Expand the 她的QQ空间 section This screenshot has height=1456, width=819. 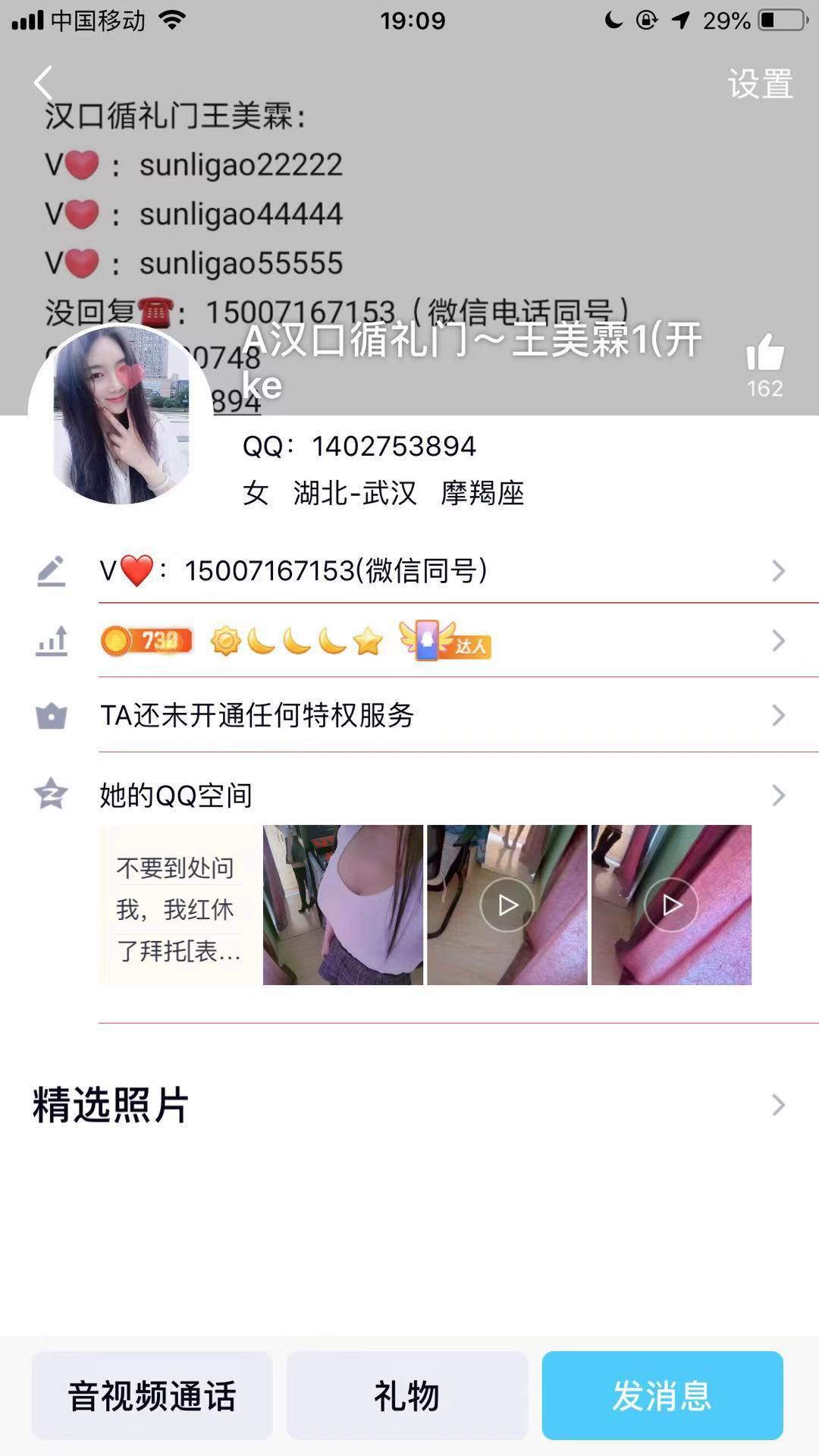777,795
